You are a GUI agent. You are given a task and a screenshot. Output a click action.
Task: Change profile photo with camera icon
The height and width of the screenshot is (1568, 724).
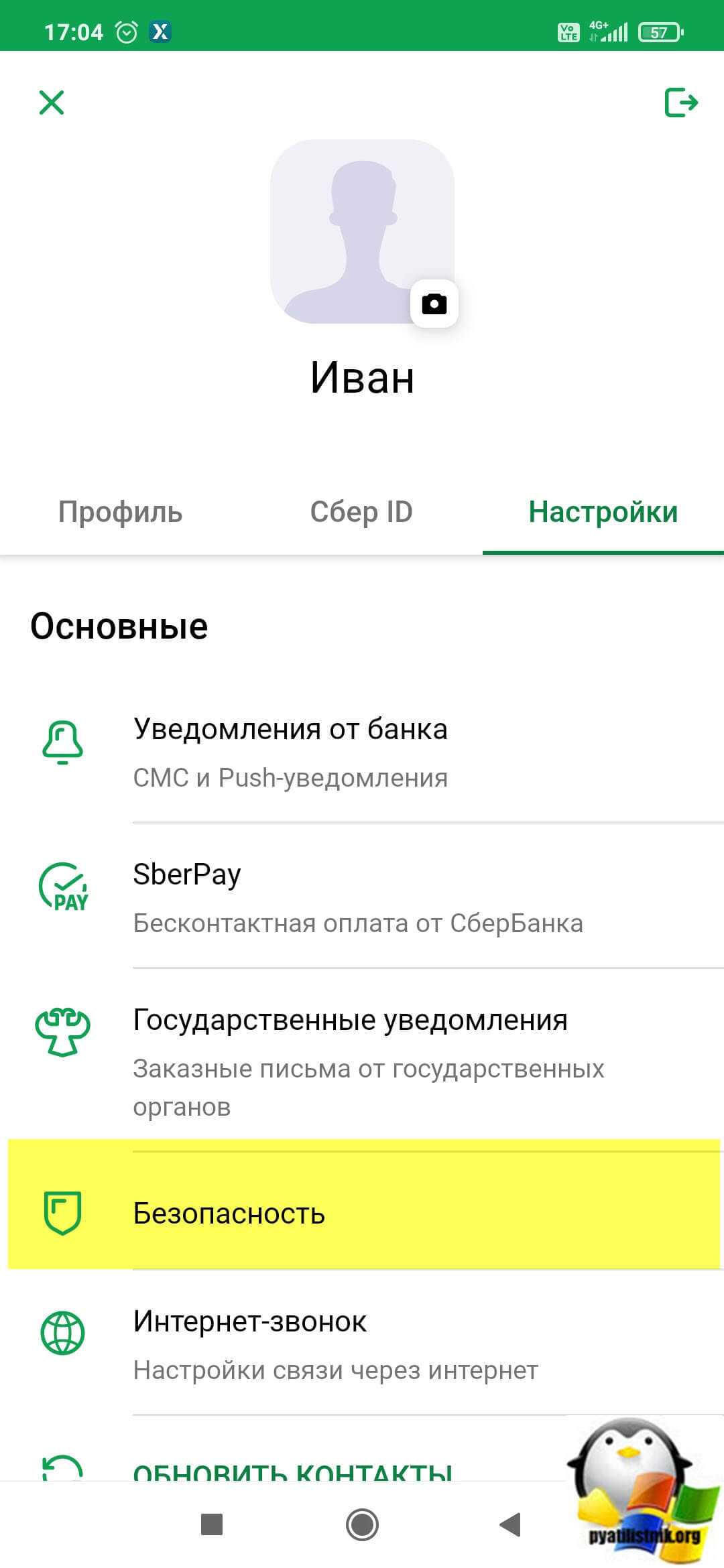[x=434, y=304]
